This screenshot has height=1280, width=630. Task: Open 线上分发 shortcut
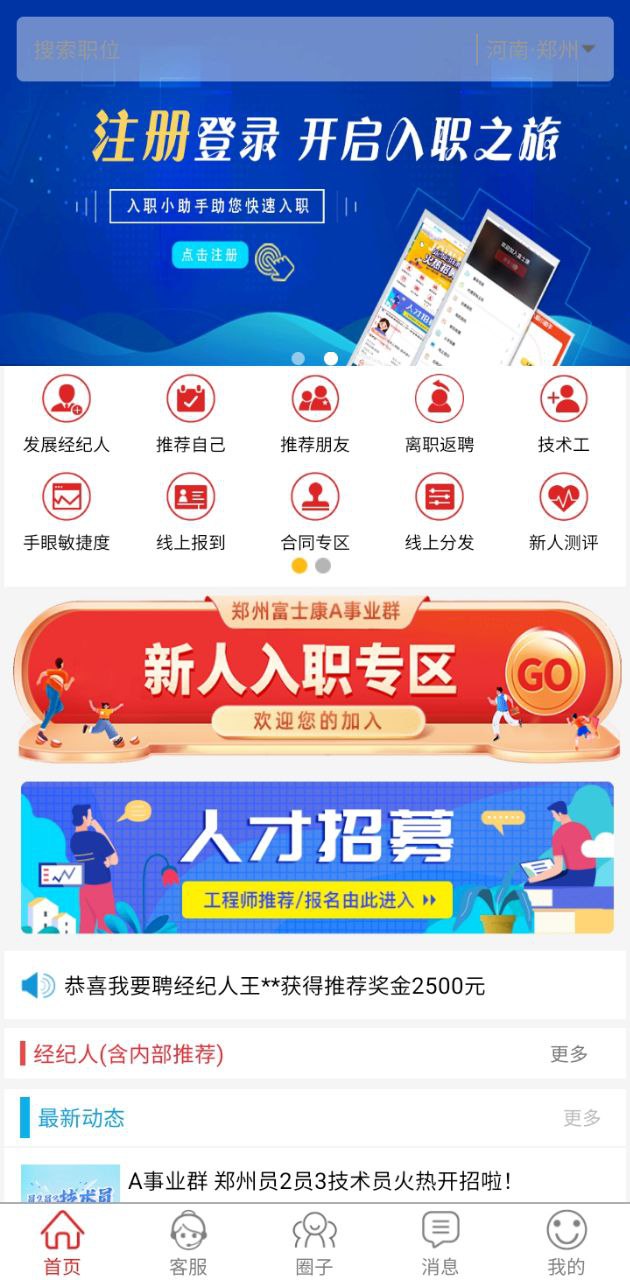[439, 511]
